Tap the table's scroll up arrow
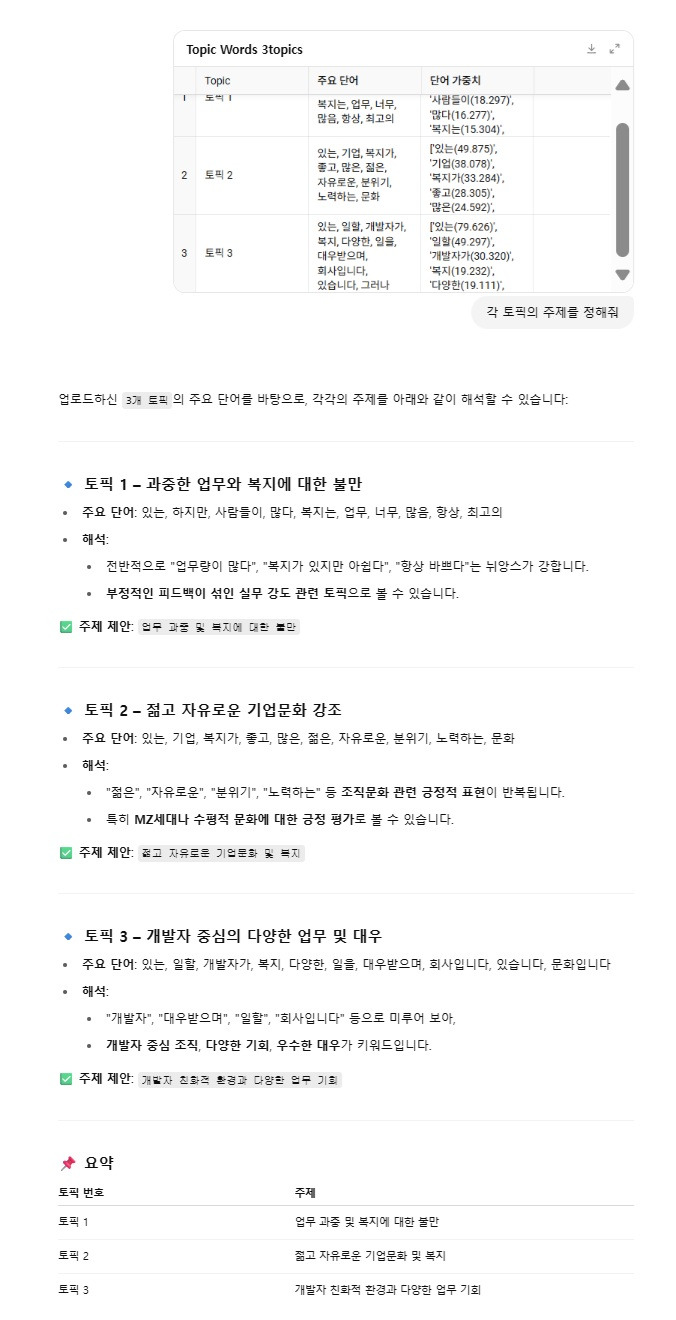 point(622,86)
